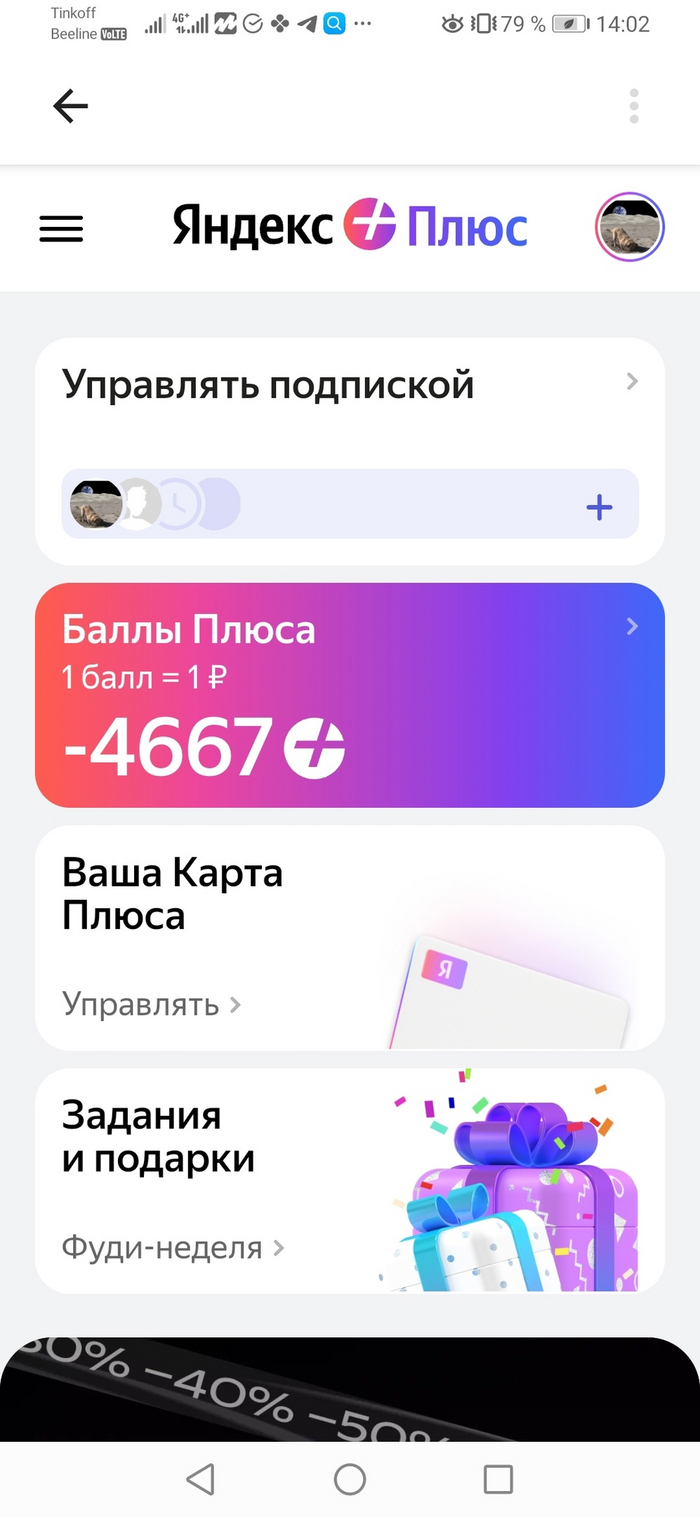This screenshot has width=700, height=1517.
Task: Add a family member with the plus
Action: coord(599,508)
